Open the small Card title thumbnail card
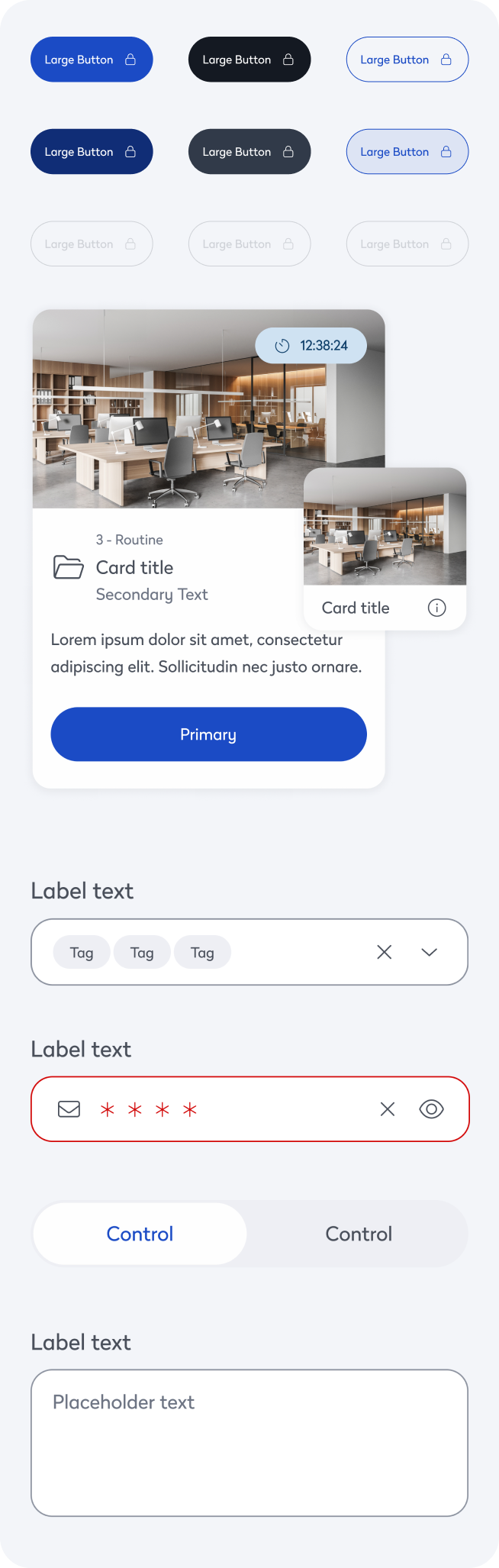This screenshot has width=499, height=1568. (385, 534)
